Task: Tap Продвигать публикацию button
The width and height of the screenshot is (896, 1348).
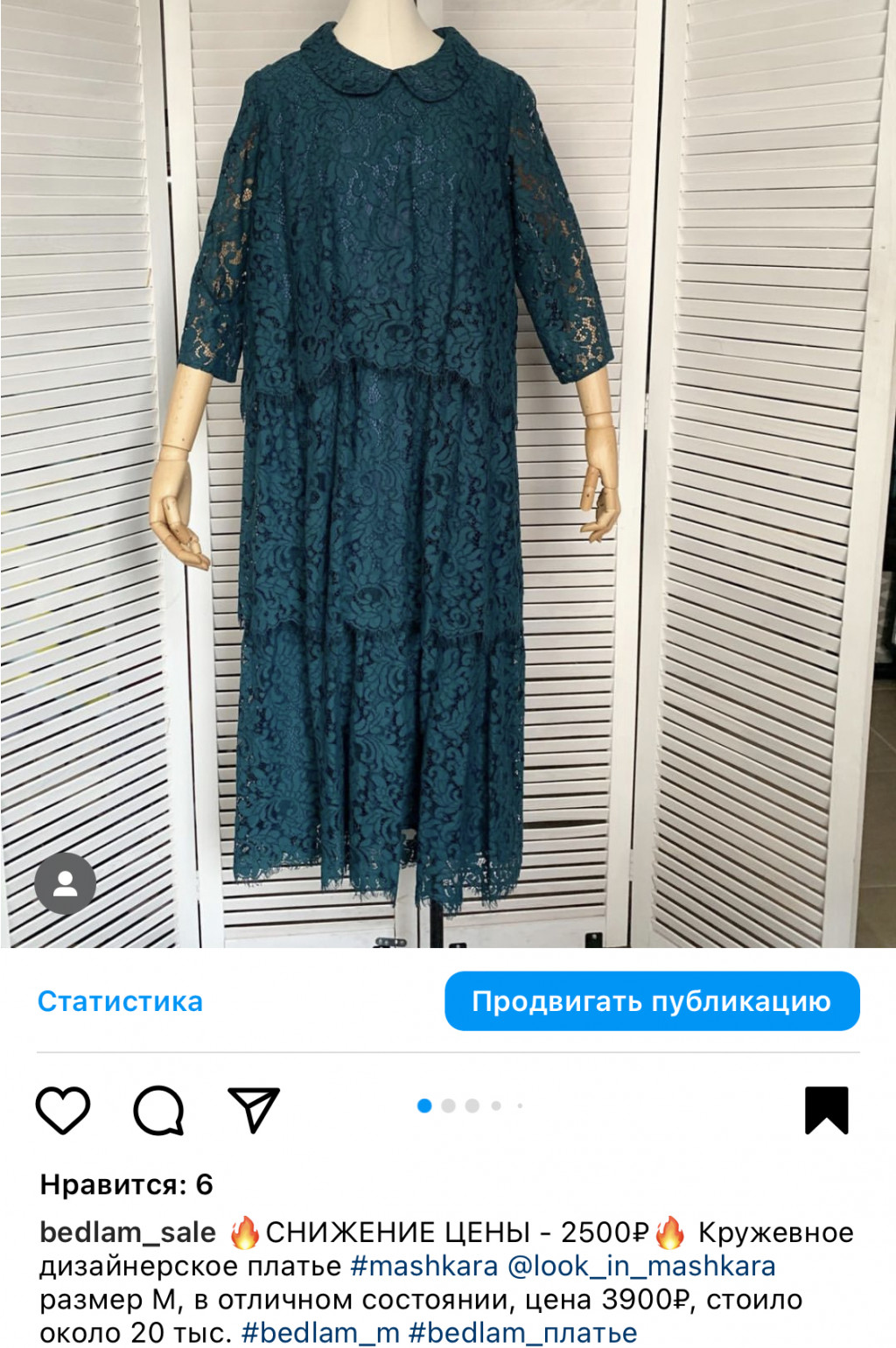Action: [x=652, y=1001]
